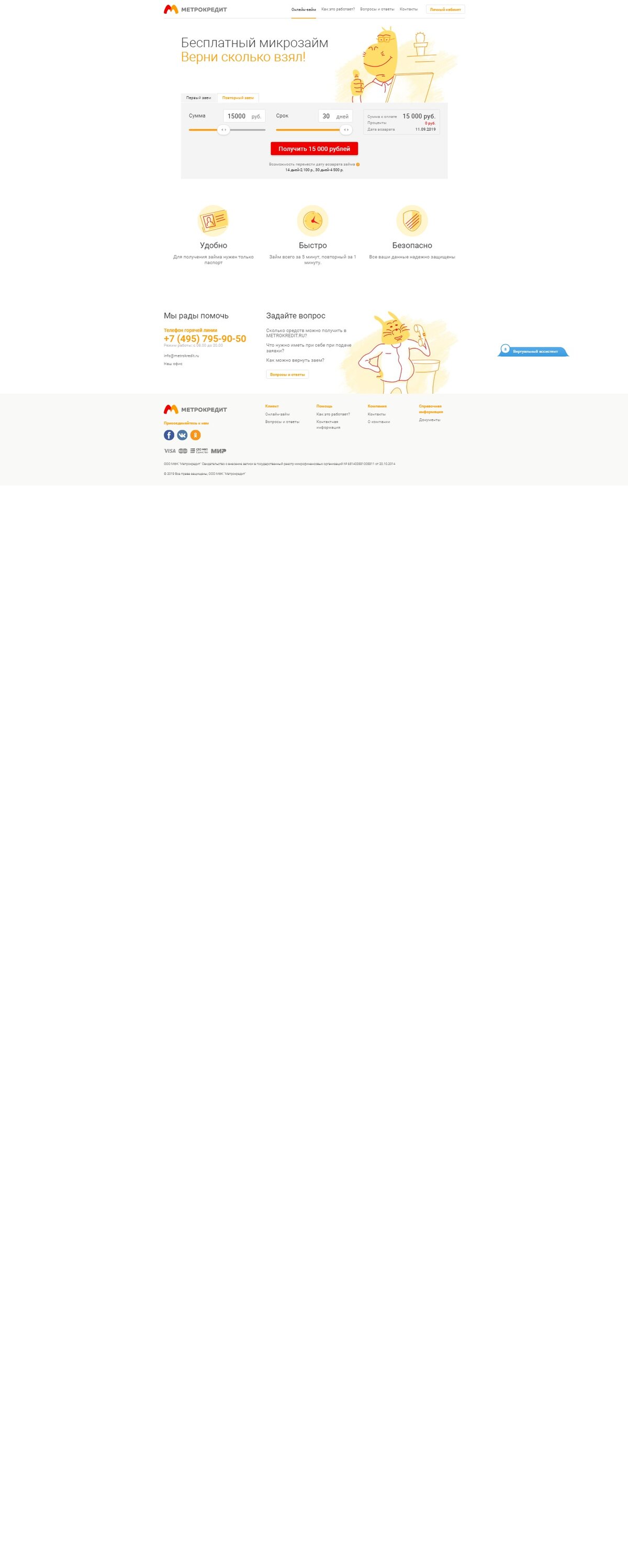Tap the Срок slider handle
The height and width of the screenshot is (1568, 628).
coord(346,130)
